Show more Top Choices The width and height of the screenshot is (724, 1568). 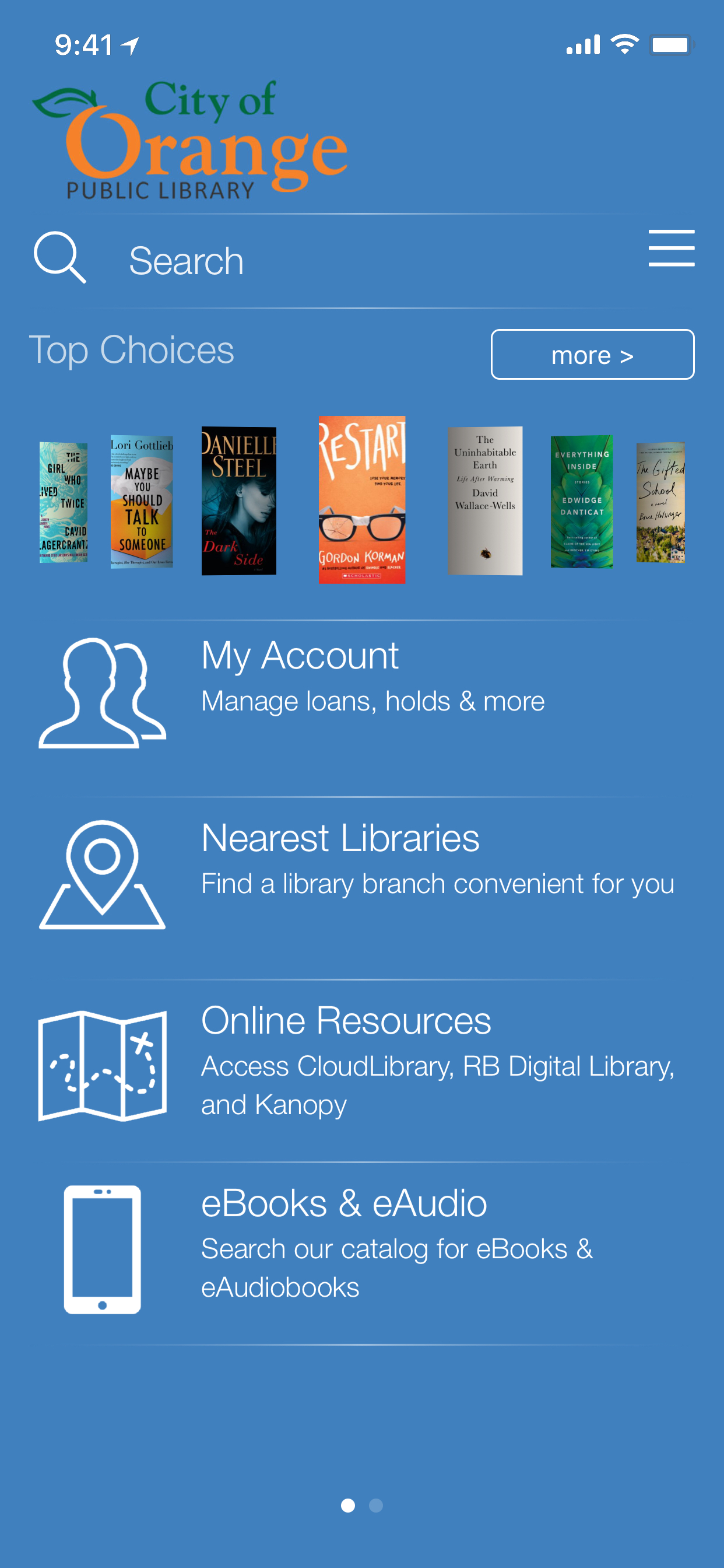click(x=592, y=354)
